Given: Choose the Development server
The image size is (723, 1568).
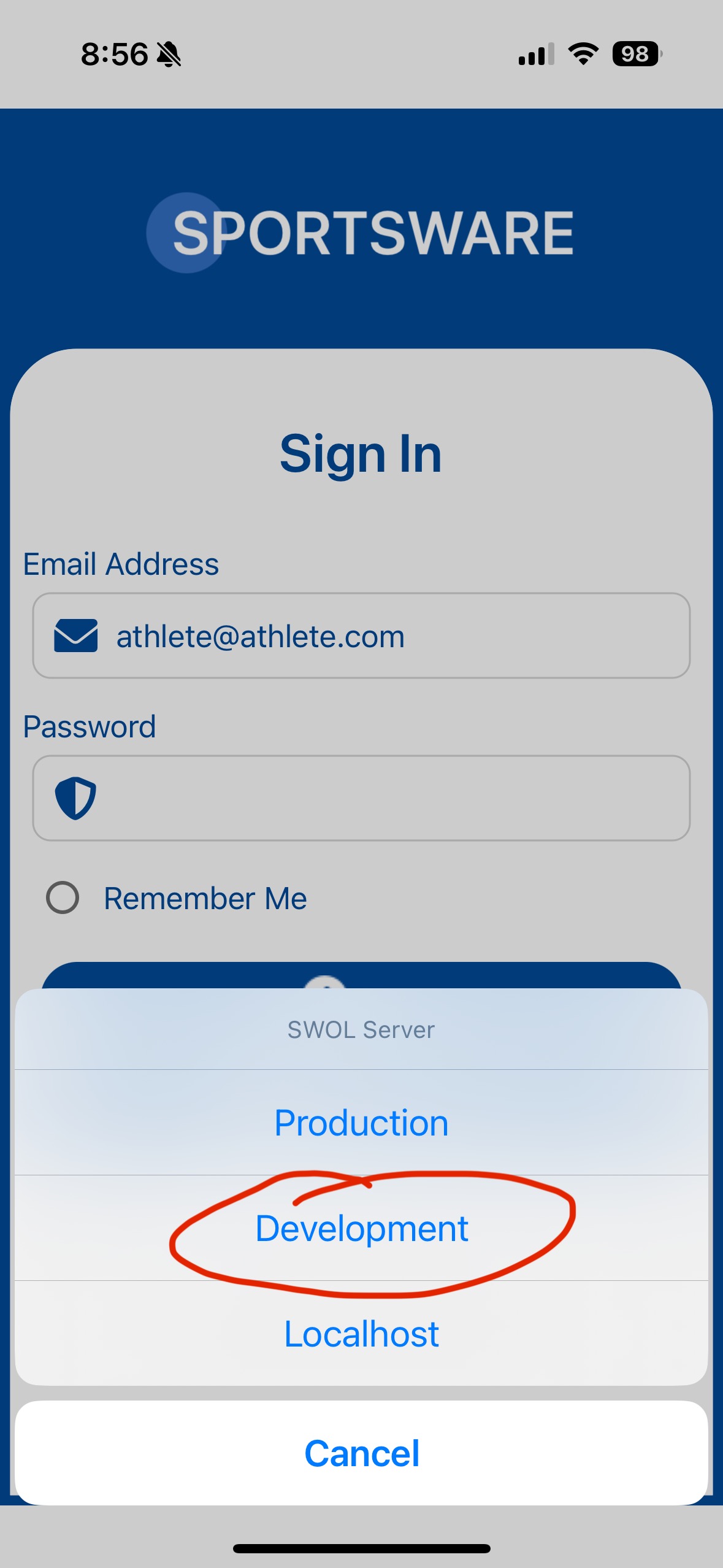Looking at the screenshot, I should [x=361, y=1228].
